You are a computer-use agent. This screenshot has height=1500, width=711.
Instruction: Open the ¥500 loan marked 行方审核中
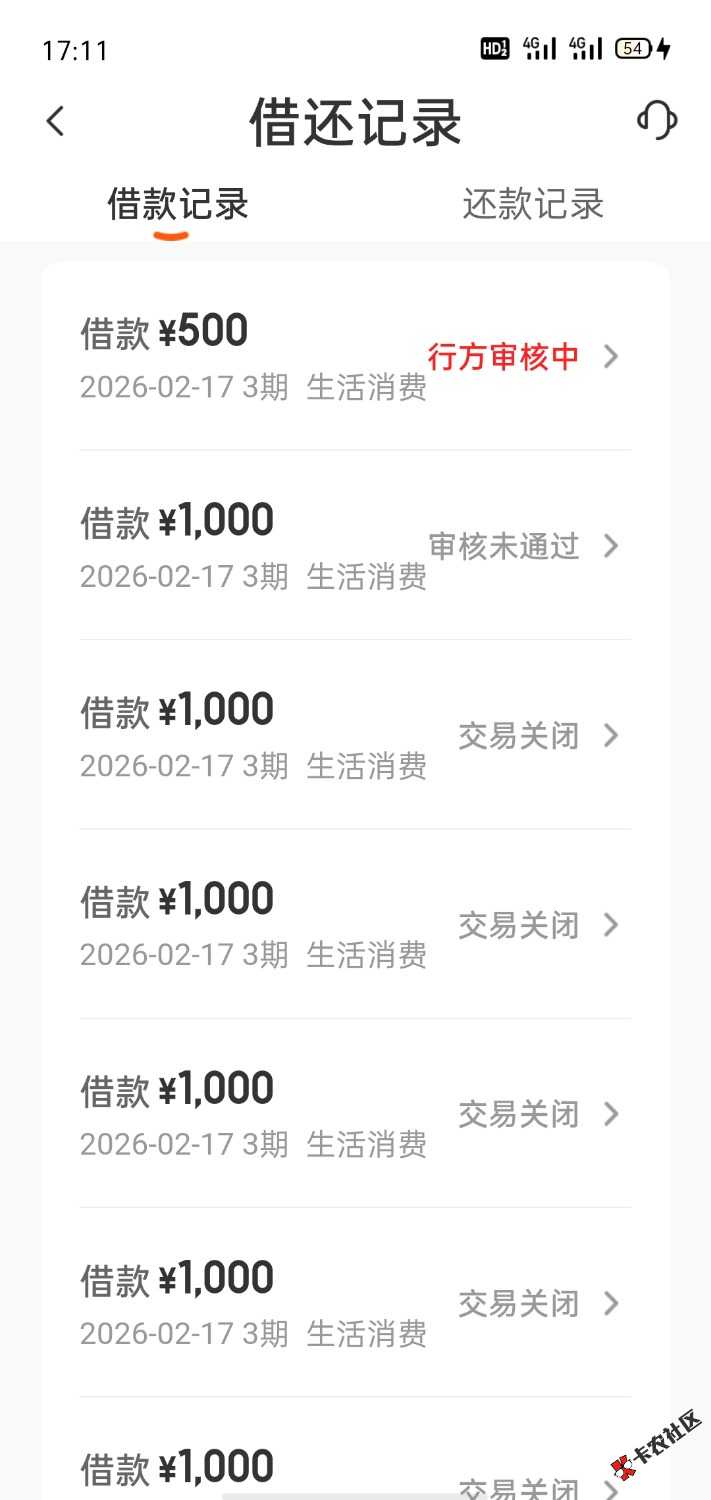(x=355, y=356)
